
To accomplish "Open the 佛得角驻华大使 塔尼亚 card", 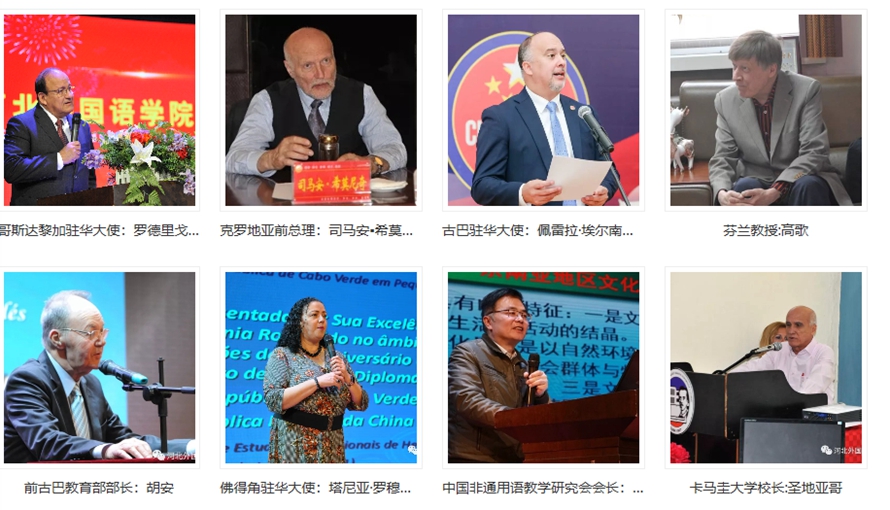I will click(320, 367).
